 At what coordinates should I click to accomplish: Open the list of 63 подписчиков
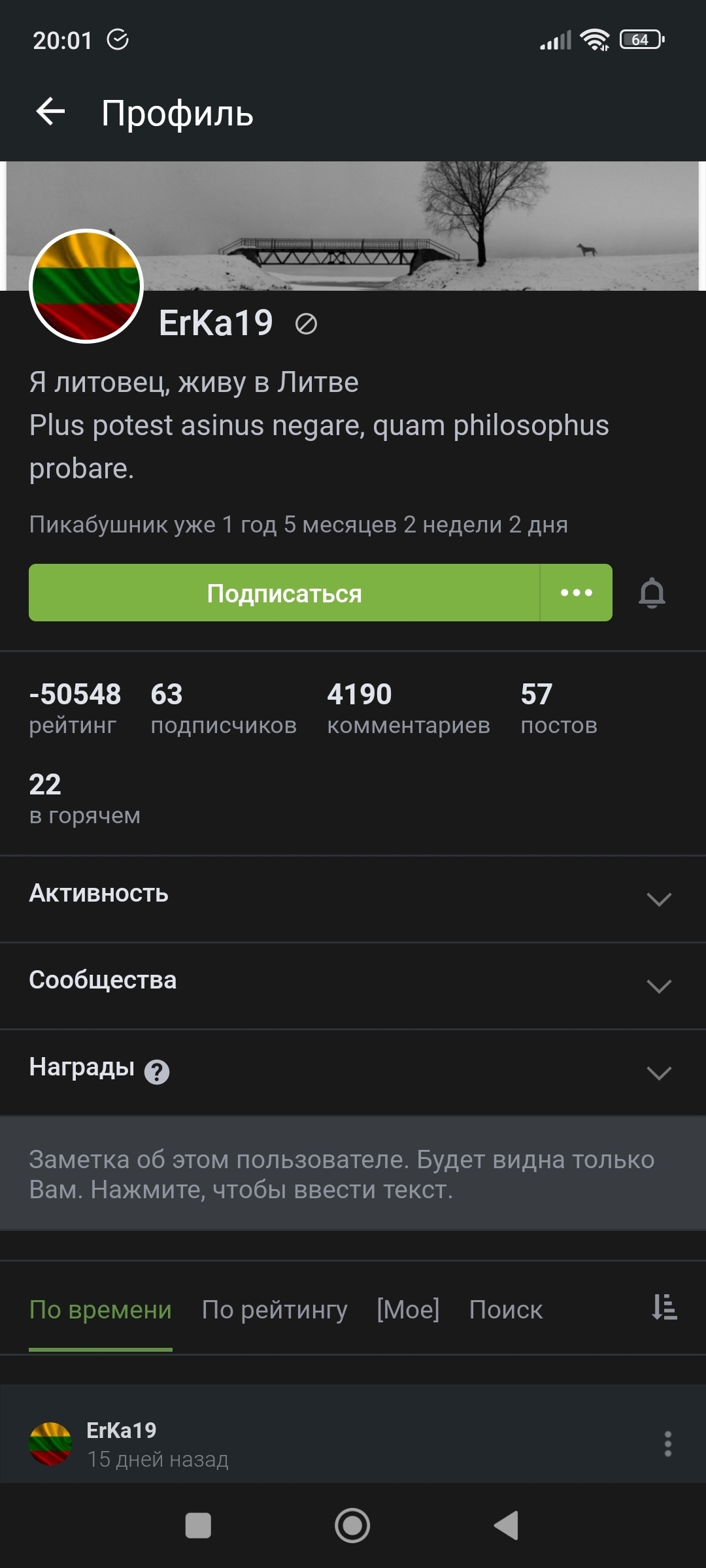223,708
